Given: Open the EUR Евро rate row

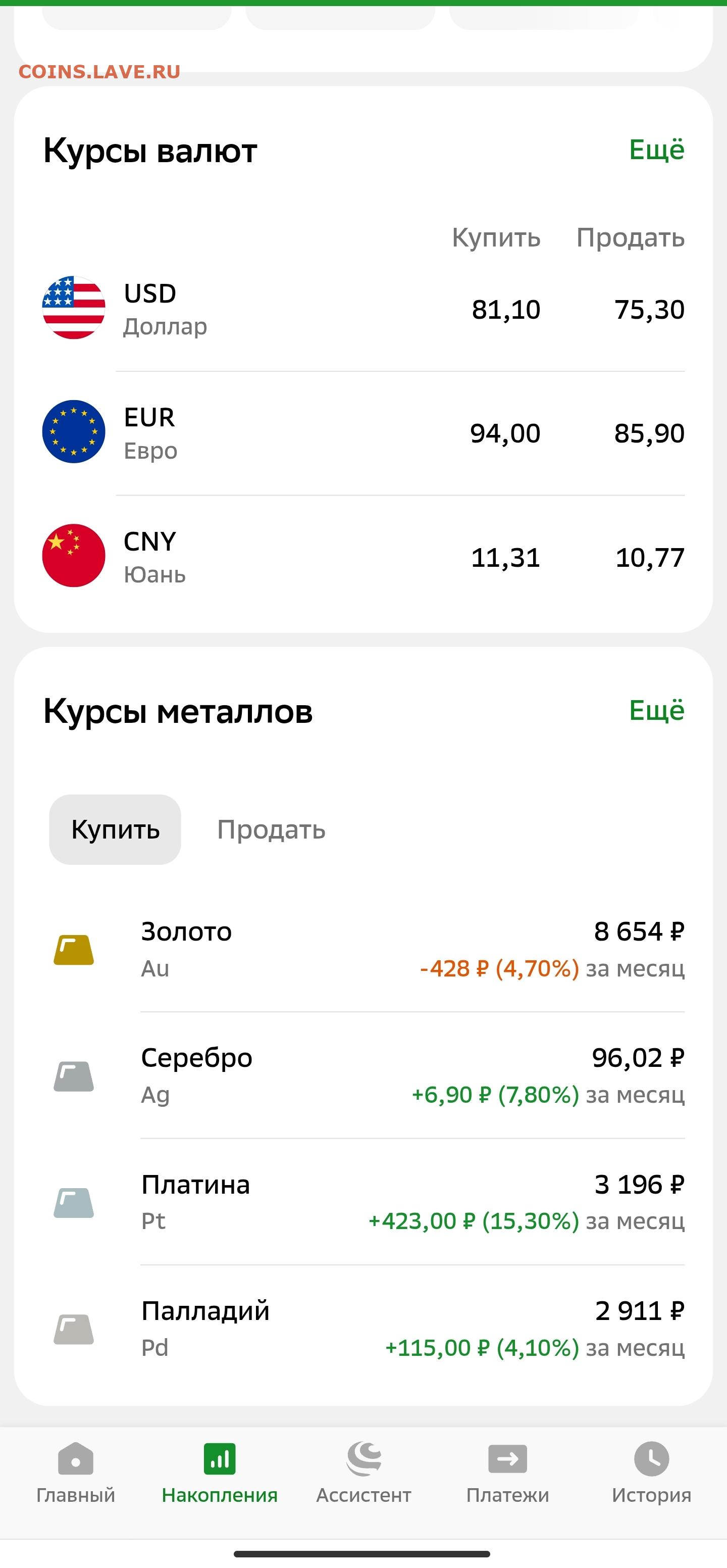Looking at the screenshot, I should (x=363, y=433).
